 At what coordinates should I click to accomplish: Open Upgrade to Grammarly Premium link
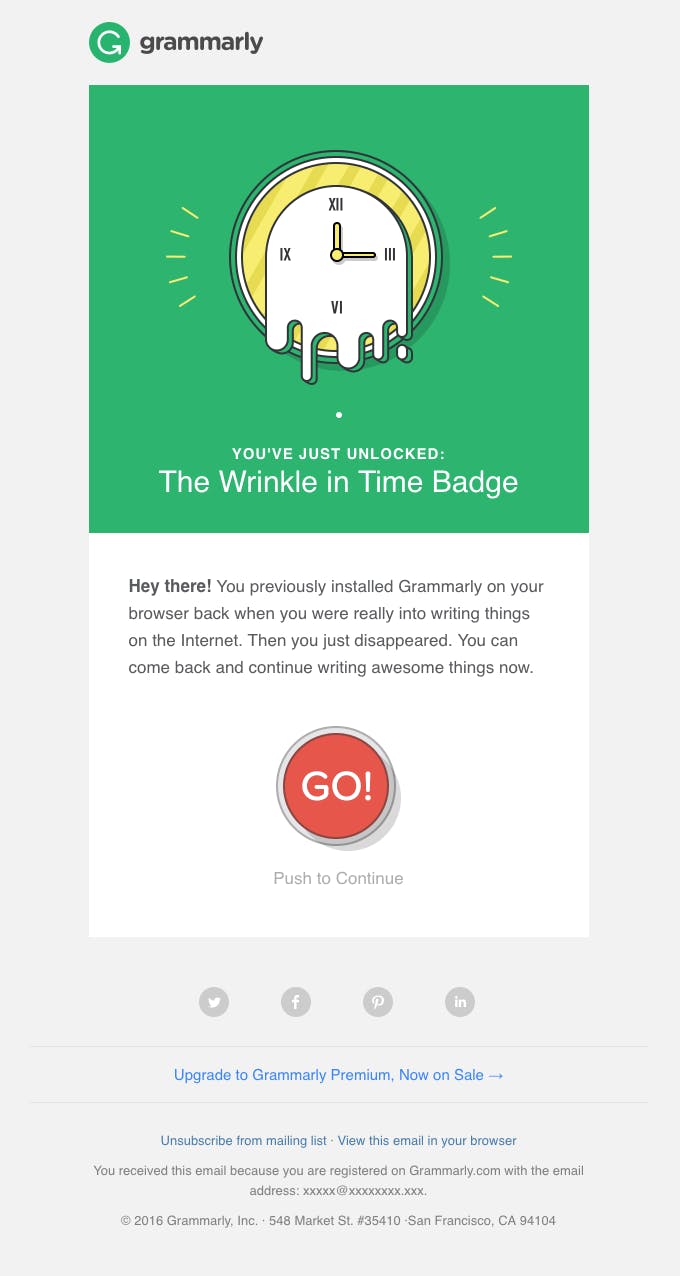point(339,1075)
